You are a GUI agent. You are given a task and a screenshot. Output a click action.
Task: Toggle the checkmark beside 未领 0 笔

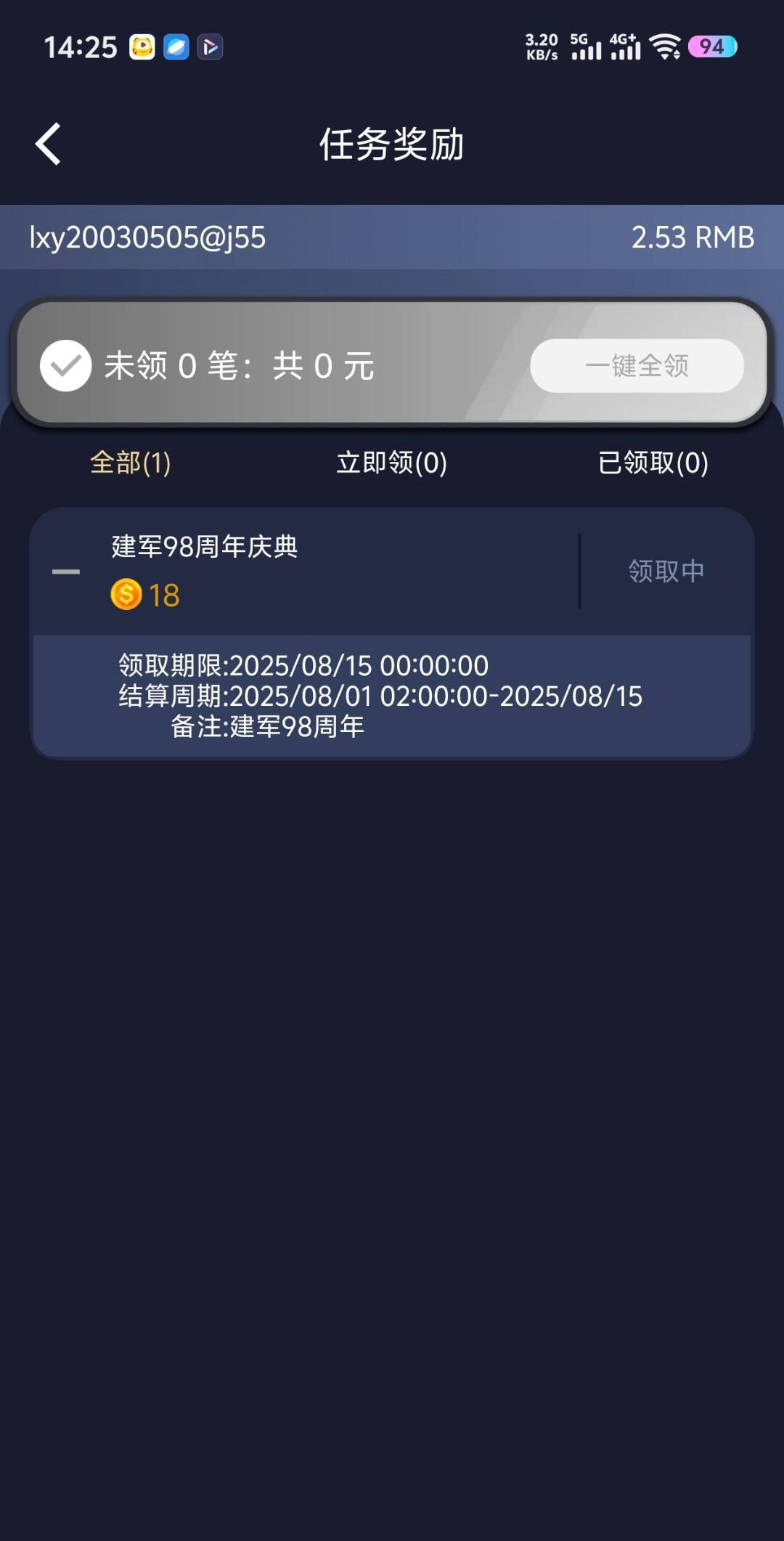[x=65, y=366]
